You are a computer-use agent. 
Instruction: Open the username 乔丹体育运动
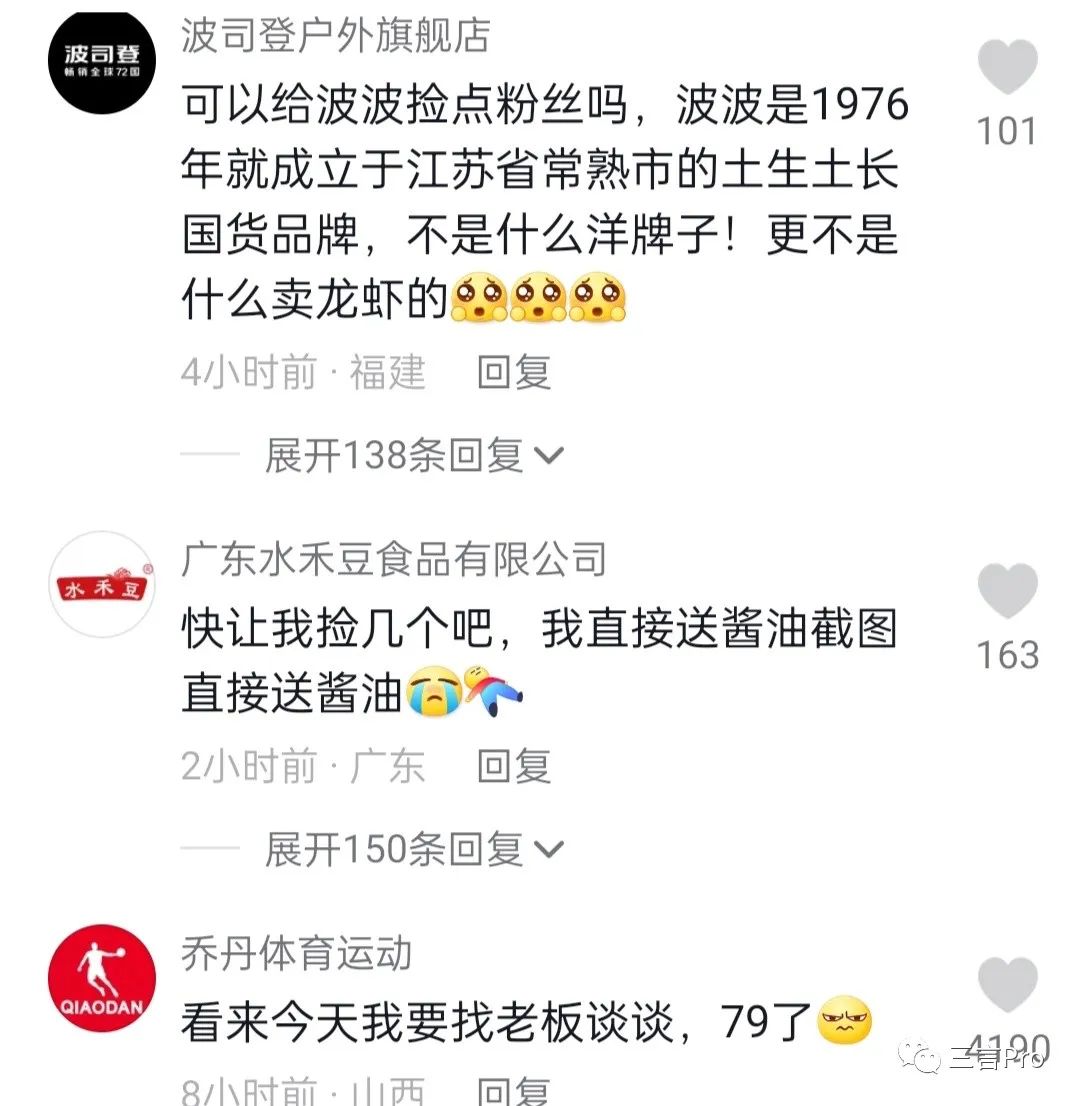tap(297, 953)
